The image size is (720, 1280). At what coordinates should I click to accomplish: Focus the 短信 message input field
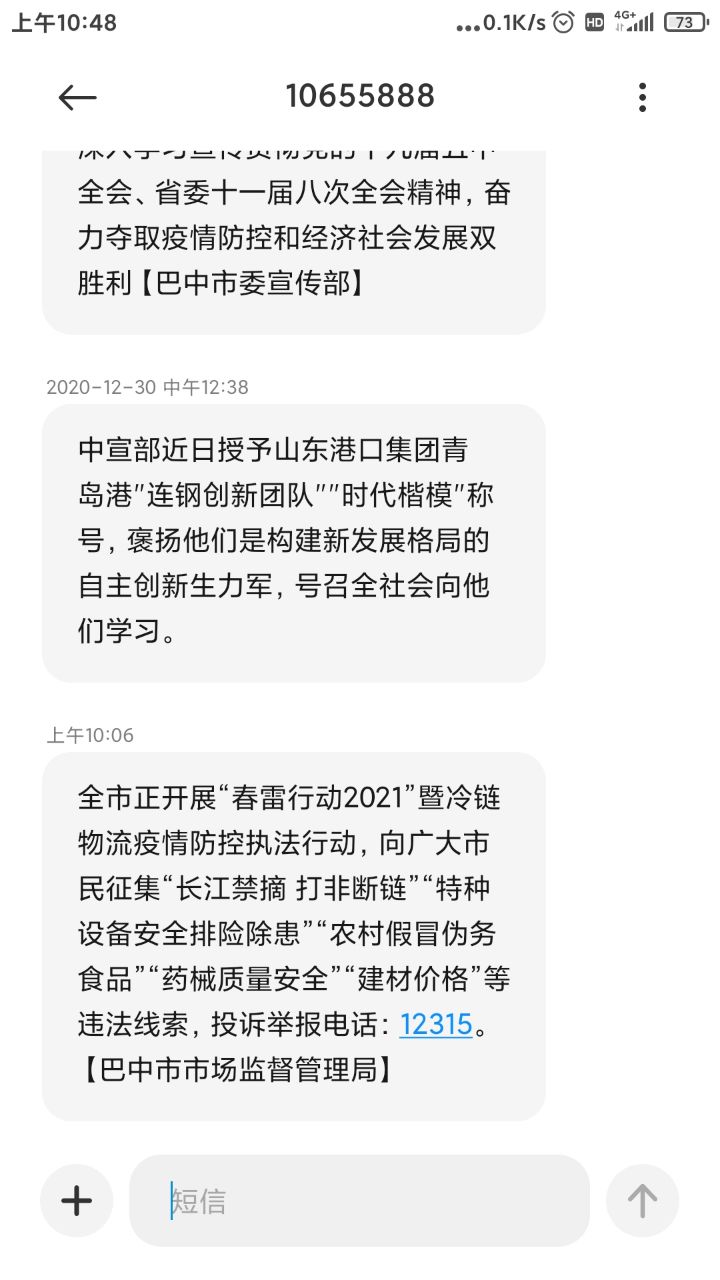tap(360, 1200)
